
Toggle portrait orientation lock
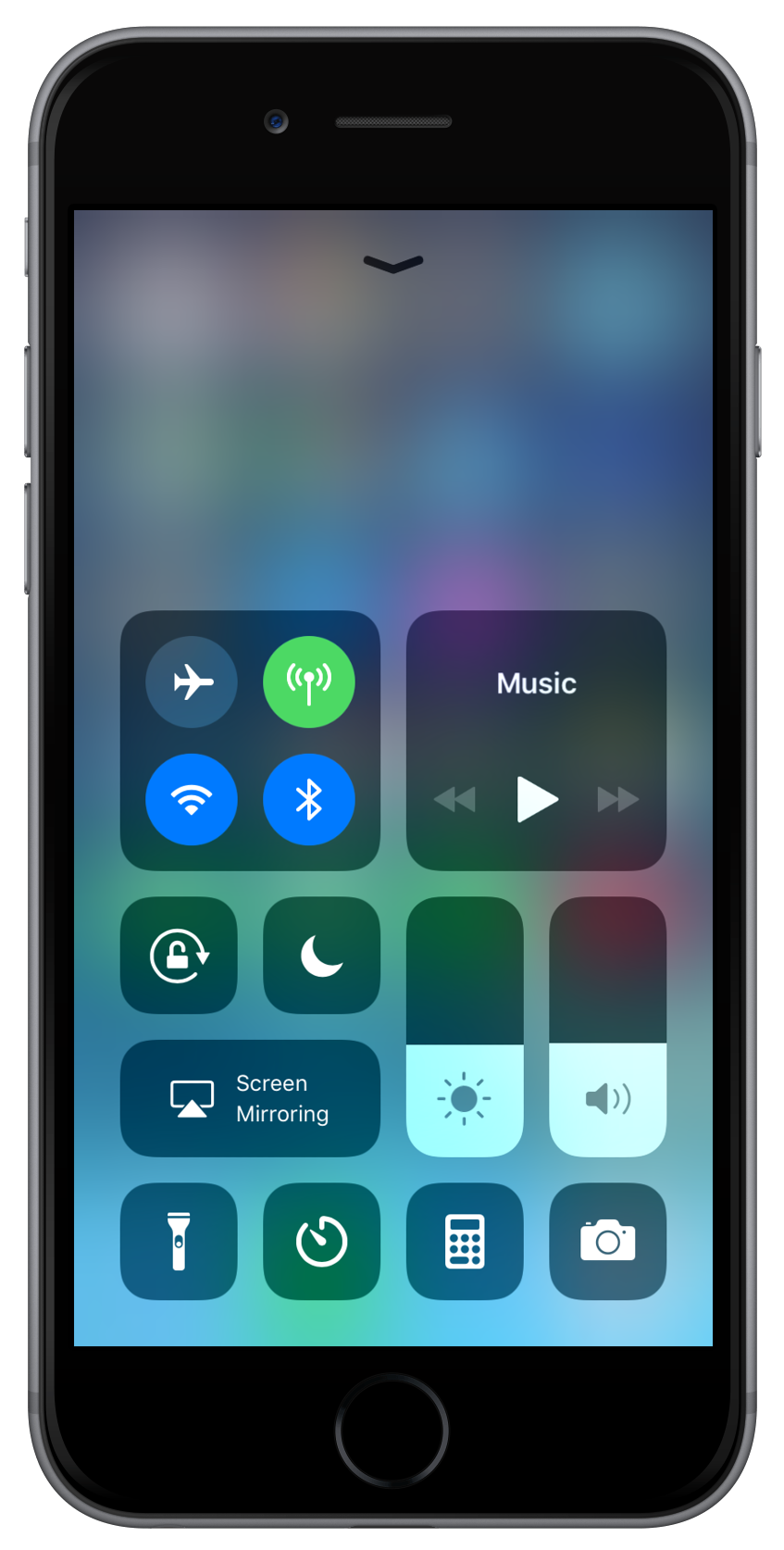click(179, 955)
